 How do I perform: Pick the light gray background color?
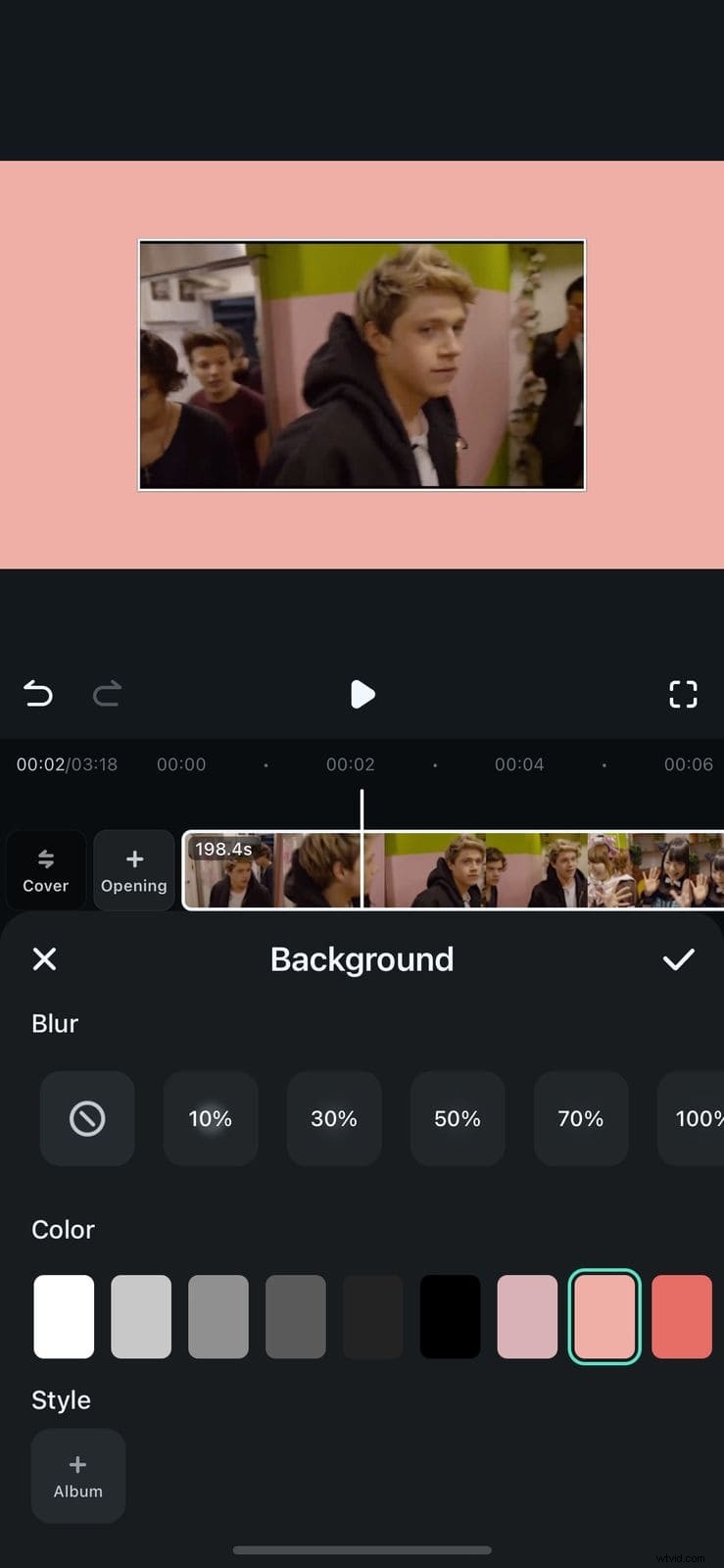[141, 1316]
